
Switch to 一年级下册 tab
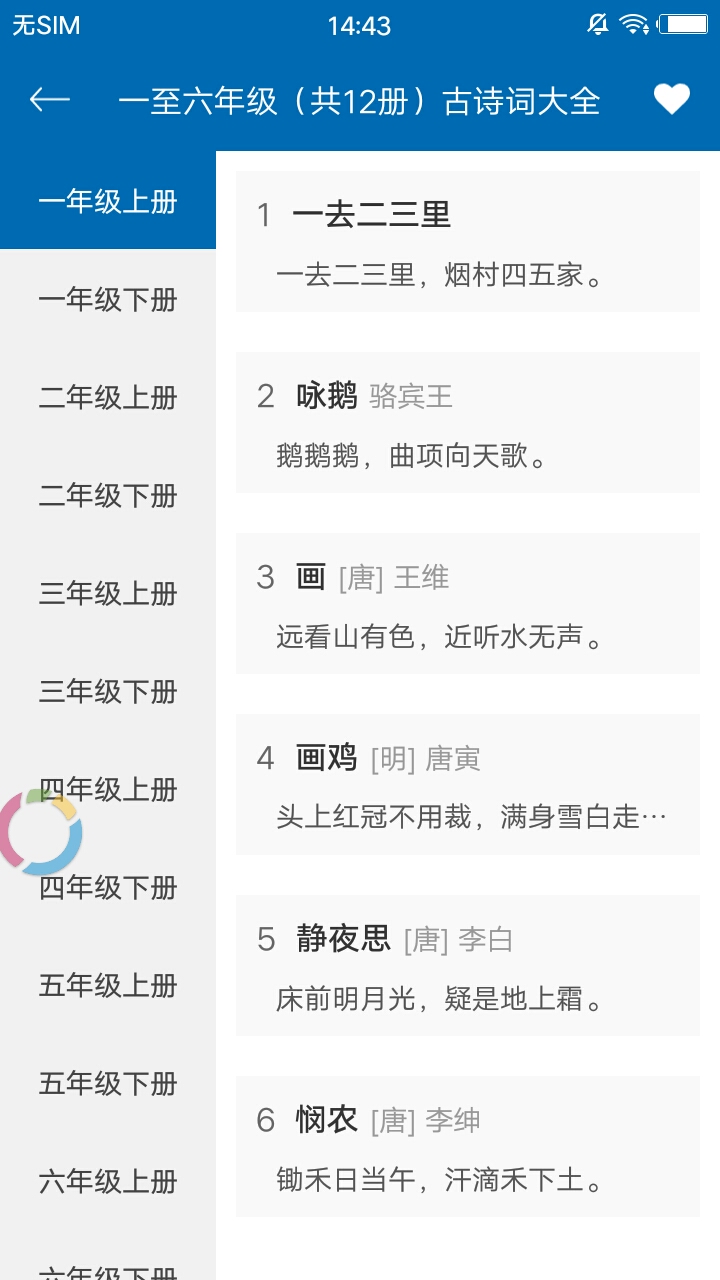click(x=108, y=300)
